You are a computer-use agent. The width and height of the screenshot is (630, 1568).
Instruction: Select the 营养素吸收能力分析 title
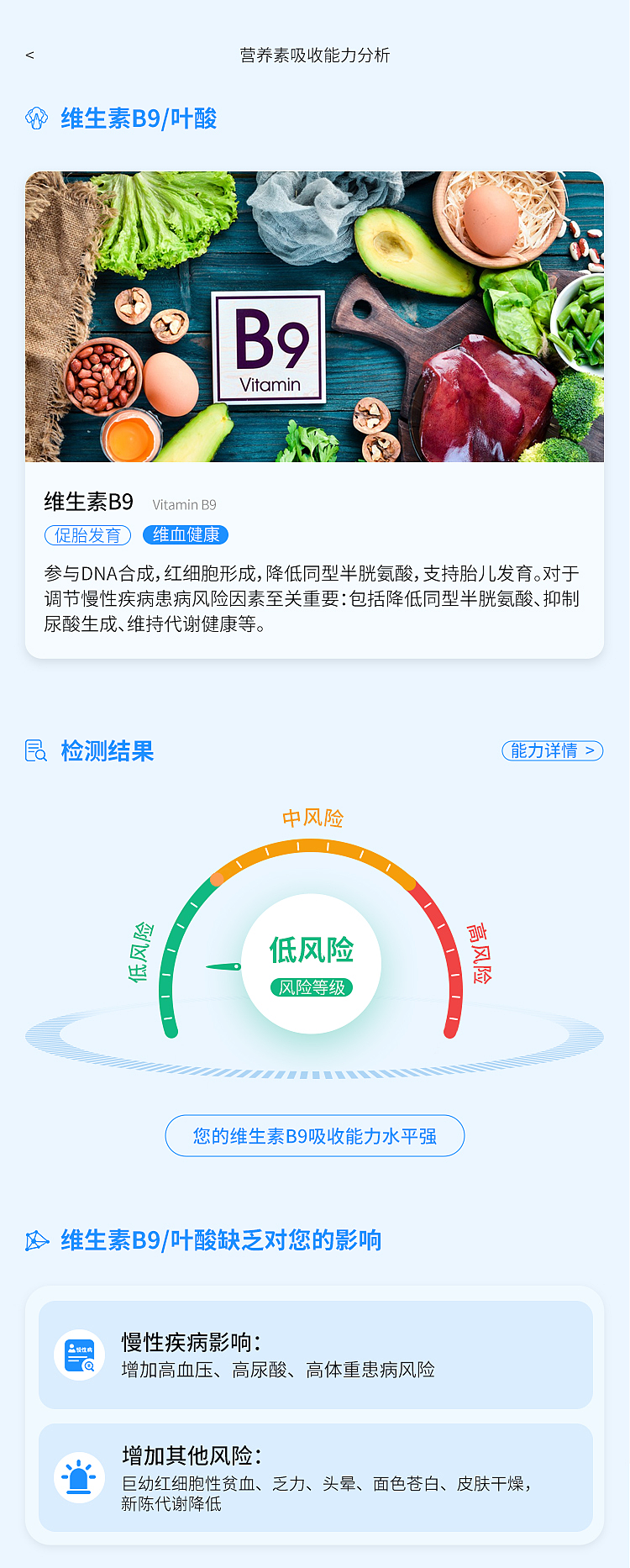(315, 56)
